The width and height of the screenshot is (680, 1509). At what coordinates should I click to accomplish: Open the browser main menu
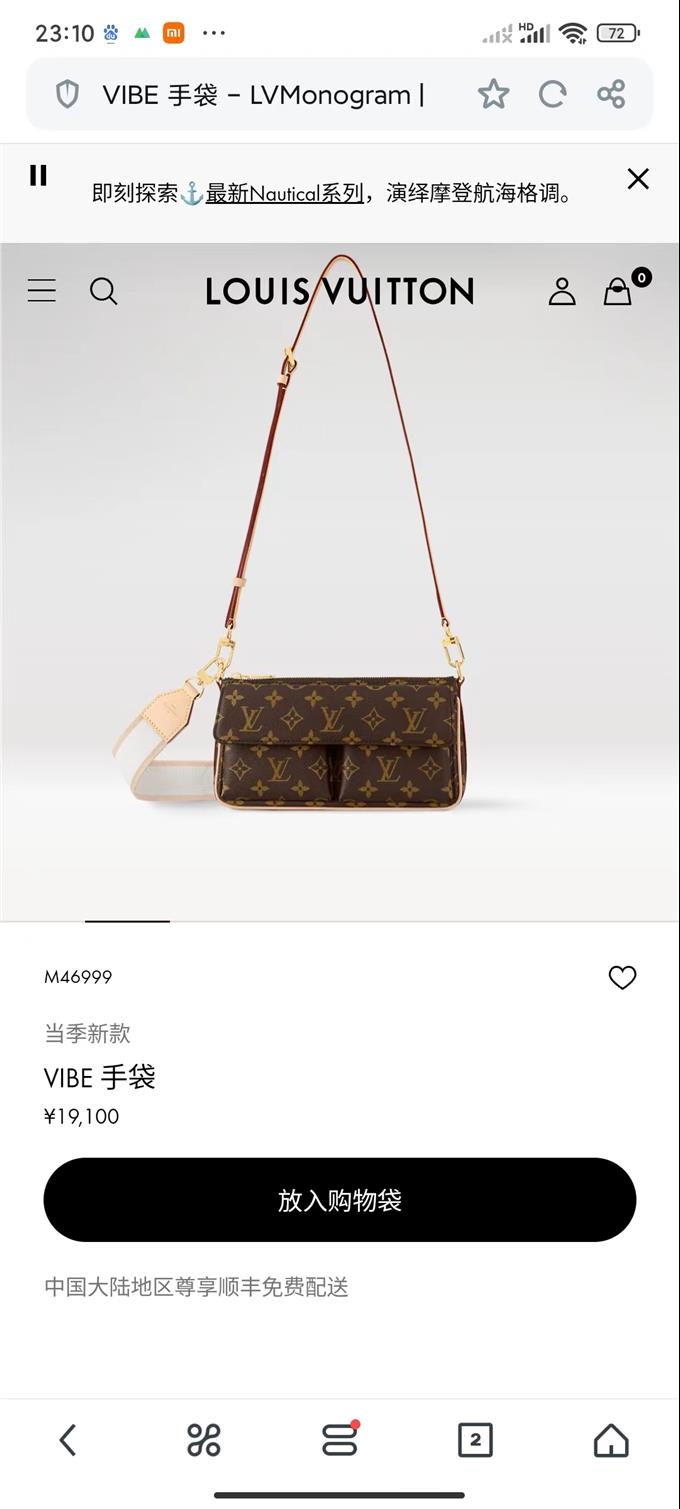pyautogui.click(x=340, y=1440)
